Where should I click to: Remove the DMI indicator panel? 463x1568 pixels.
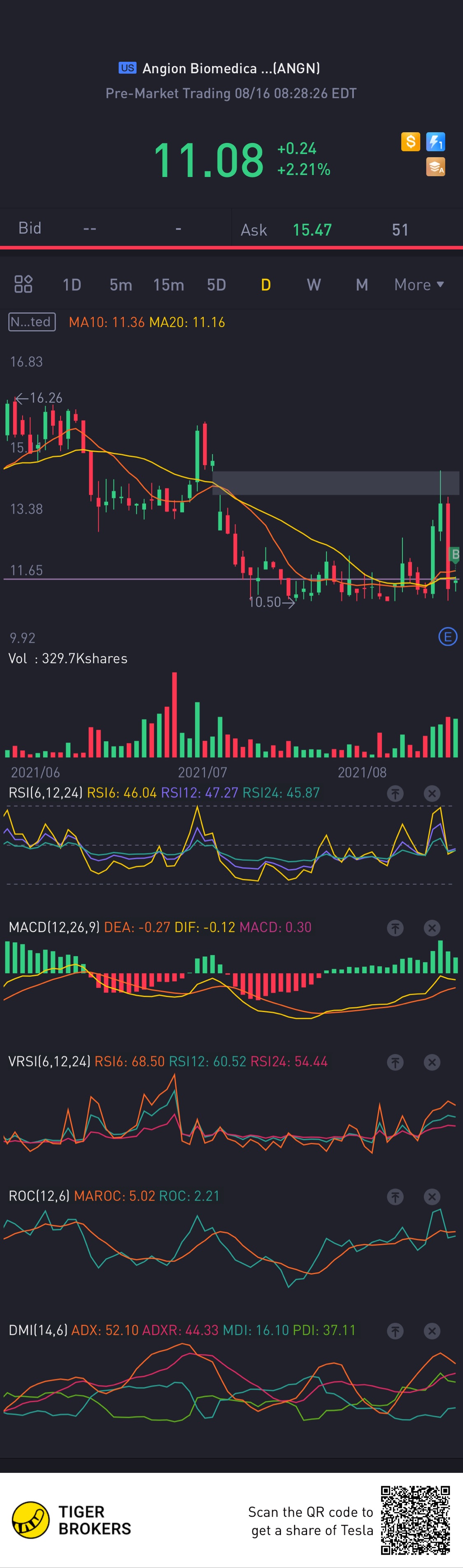coord(432,1331)
